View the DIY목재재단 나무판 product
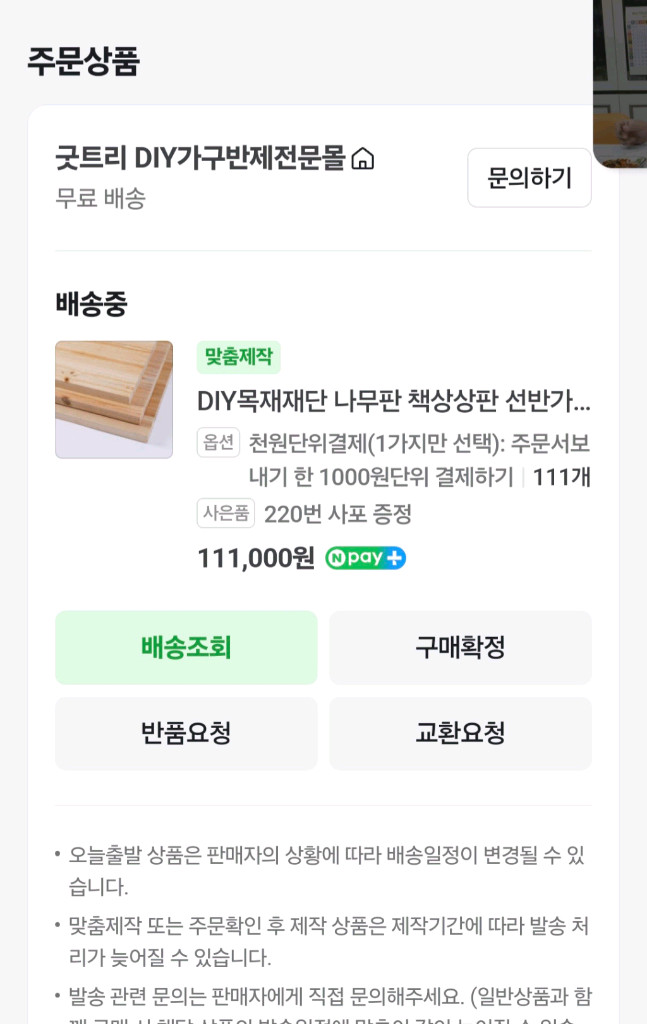Viewport: 647px width, 1024px height. click(x=393, y=401)
